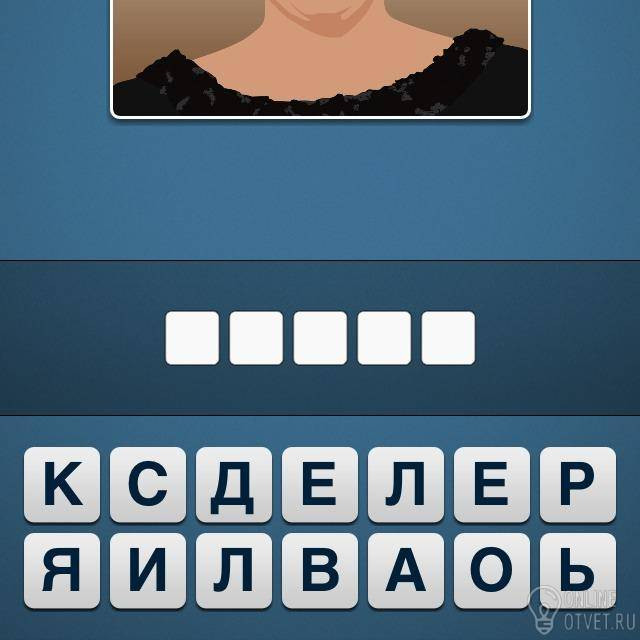Select the letter С tile
Image resolution: width=640 pixels, height=640 pixels.
148,485
